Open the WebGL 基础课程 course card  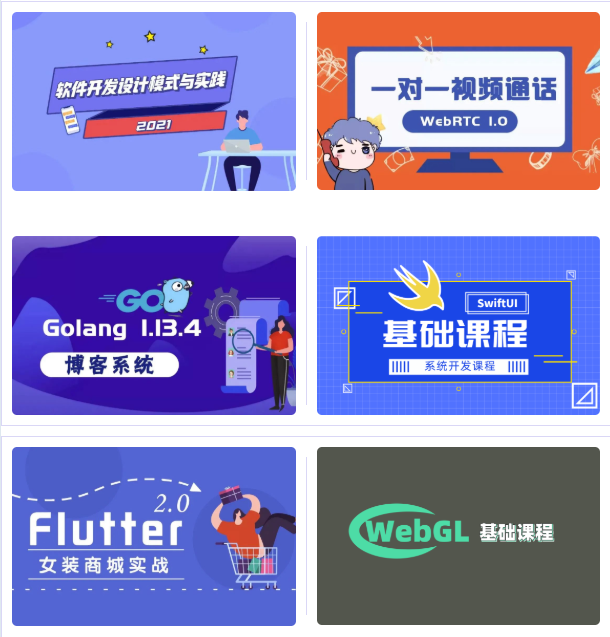458,536
